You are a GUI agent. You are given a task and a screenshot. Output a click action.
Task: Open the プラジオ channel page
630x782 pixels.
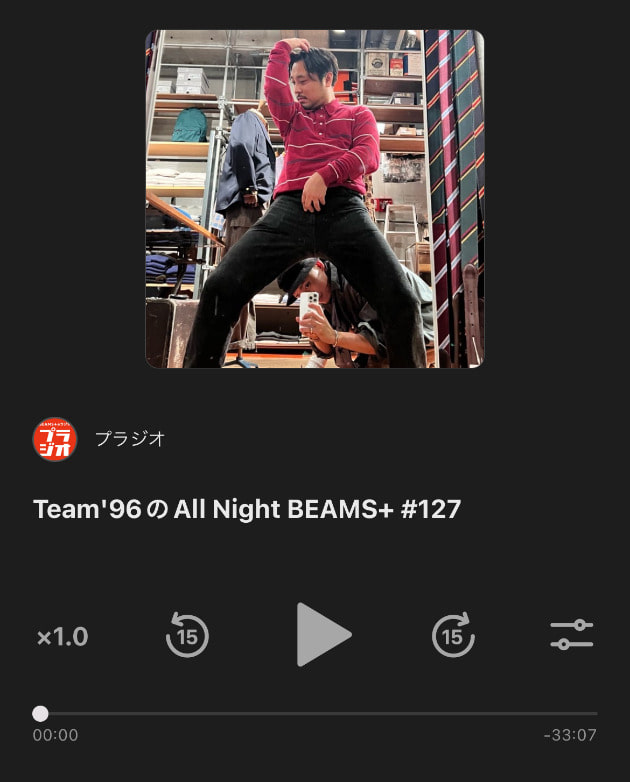[x=129, y=439]
